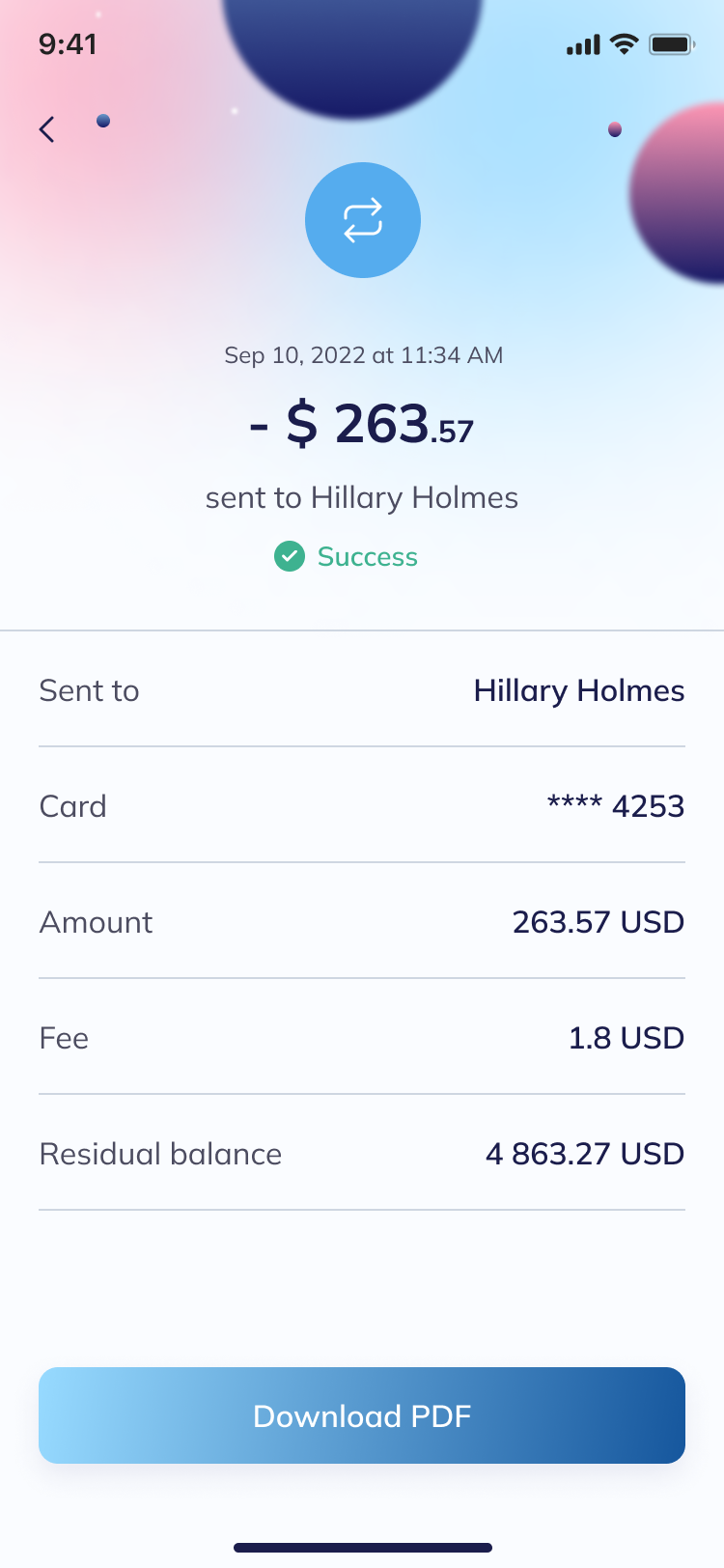The height and width of the screenshot is (1568, 724).
Task: Tap recipient name Hillary Holmes
Action: 578,690
